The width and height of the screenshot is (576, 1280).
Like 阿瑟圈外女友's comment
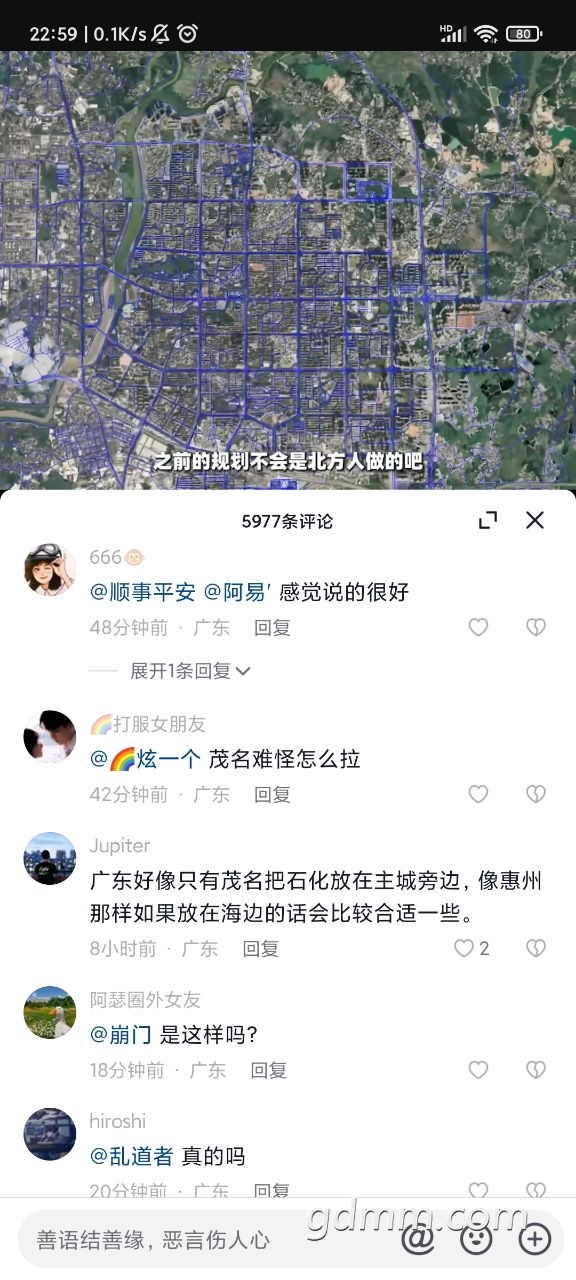pyautogui.click(x=479, y=1070)
